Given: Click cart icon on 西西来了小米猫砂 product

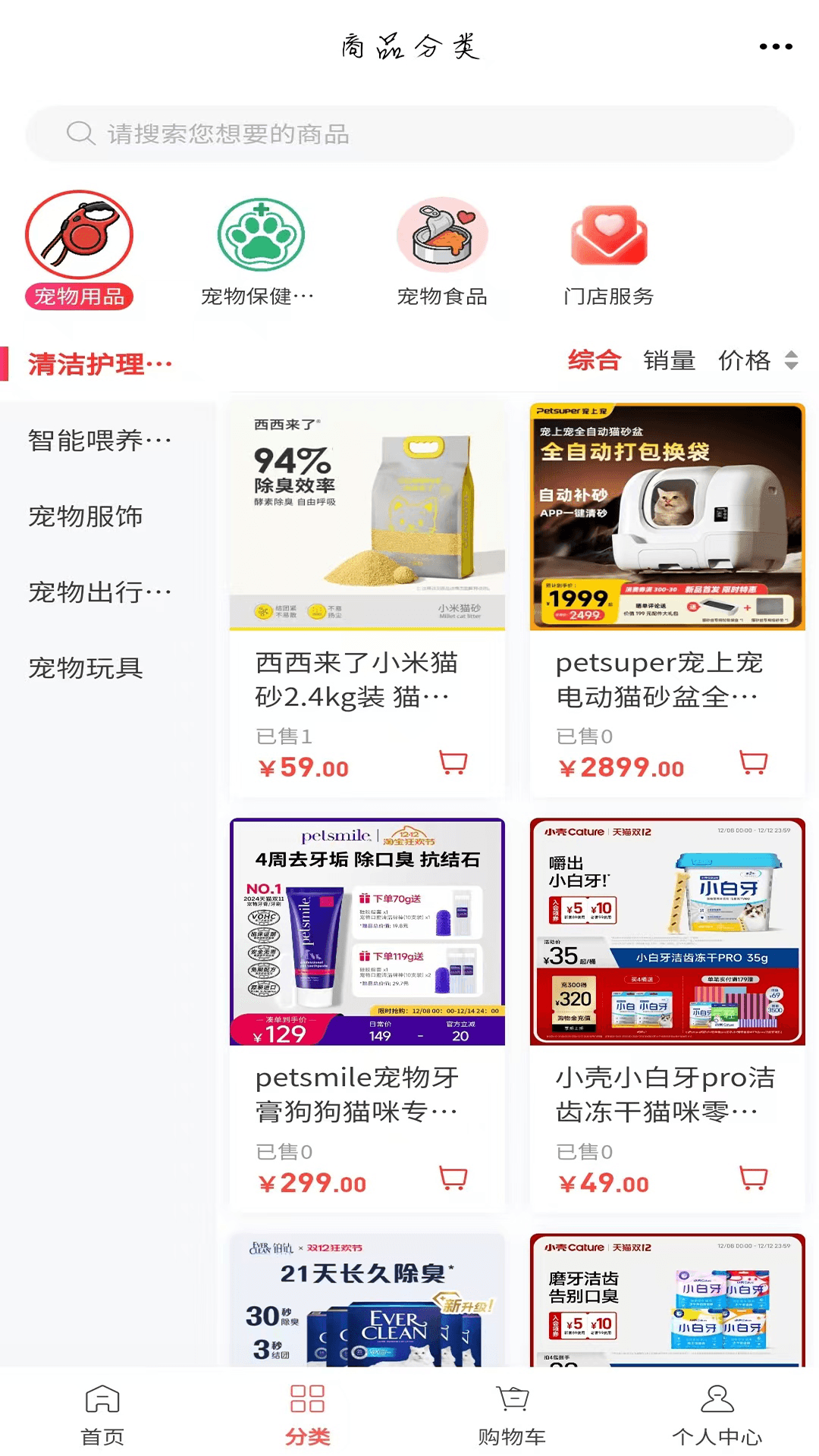Looking at the screenshot, I should tap(453, 763).
